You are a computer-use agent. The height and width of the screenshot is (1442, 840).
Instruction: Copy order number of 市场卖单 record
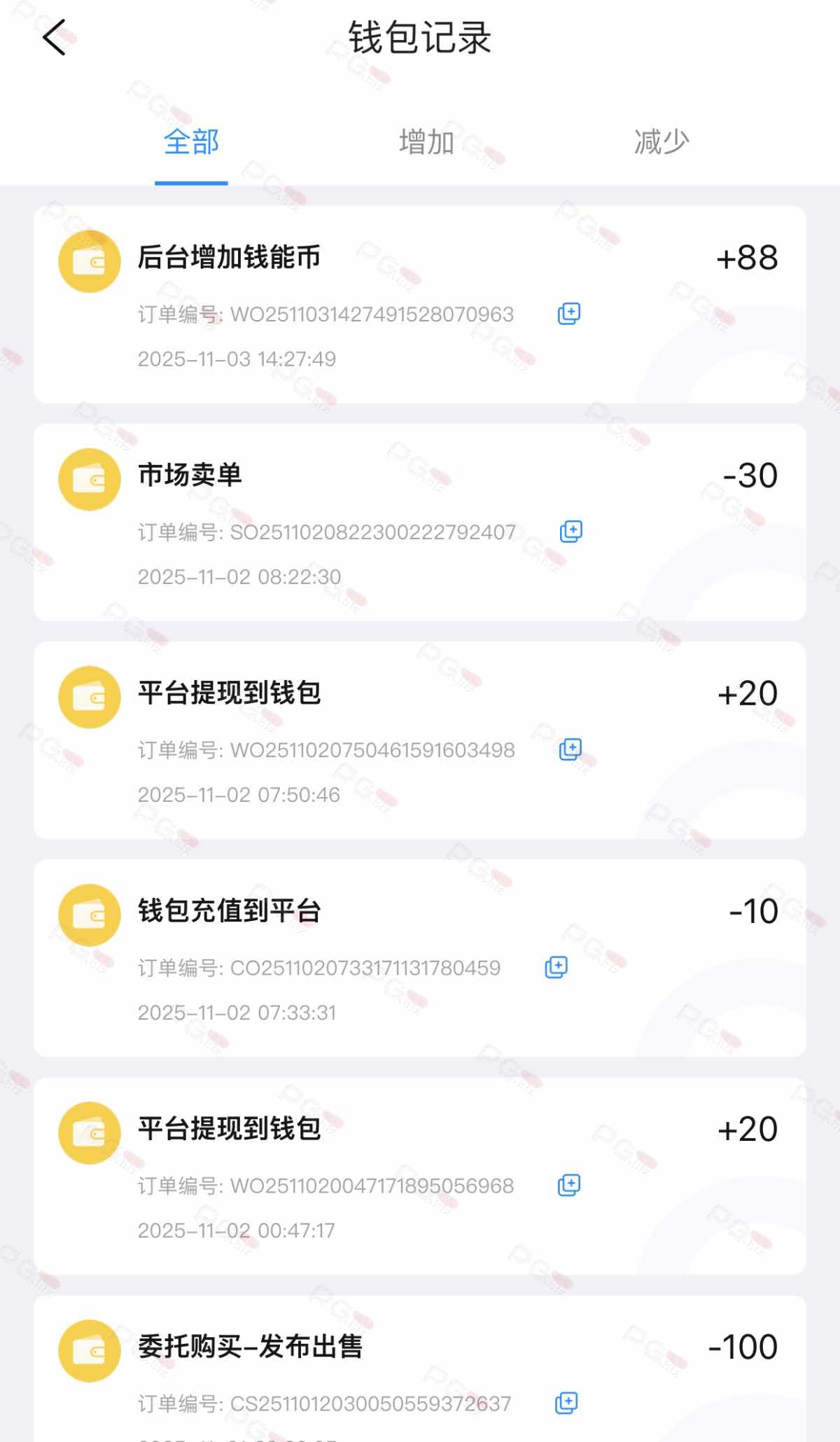pyautogui.click(x=571, y=532)
